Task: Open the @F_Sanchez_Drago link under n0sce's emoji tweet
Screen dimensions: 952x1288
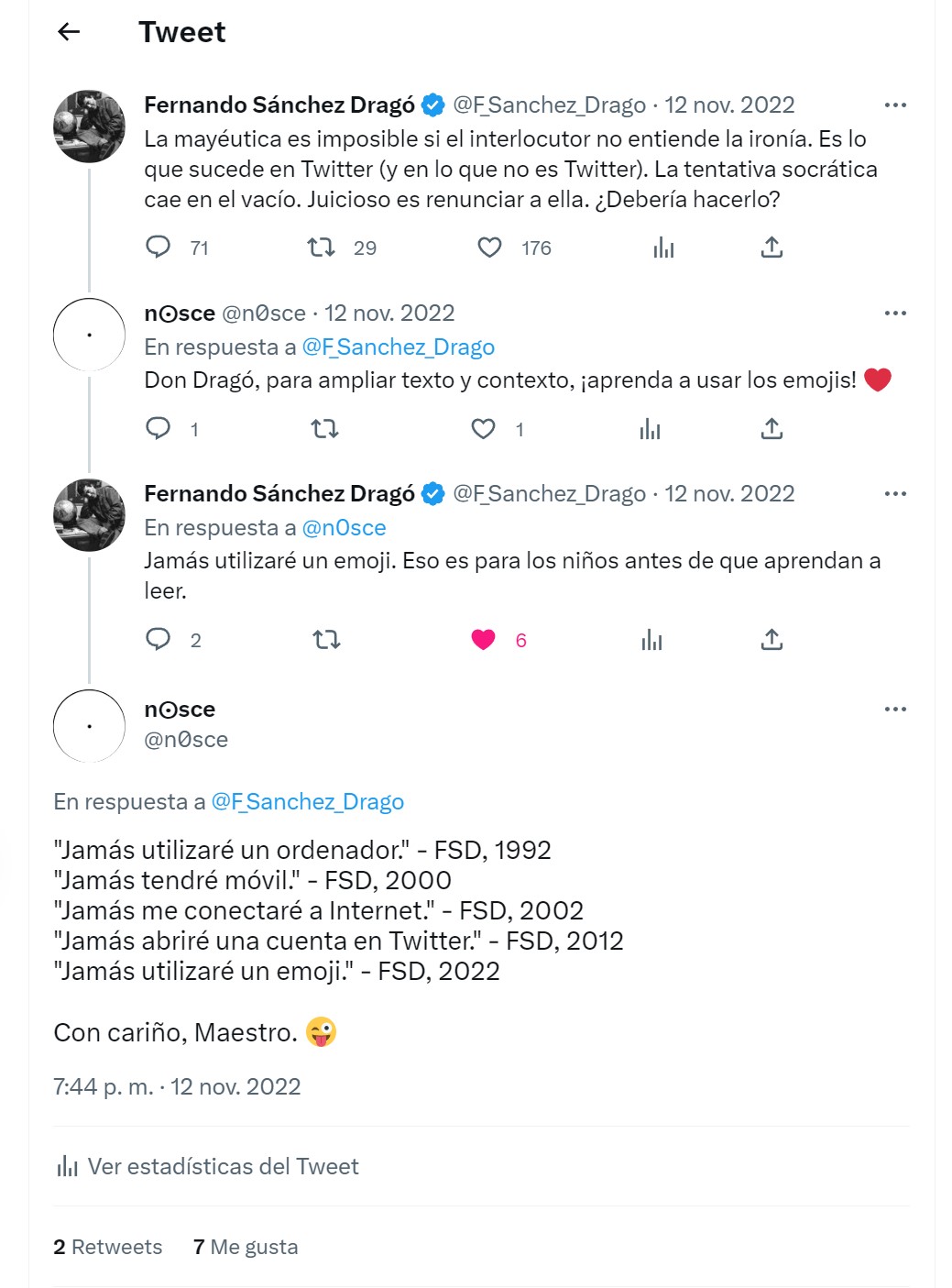Action: (399, 347)
